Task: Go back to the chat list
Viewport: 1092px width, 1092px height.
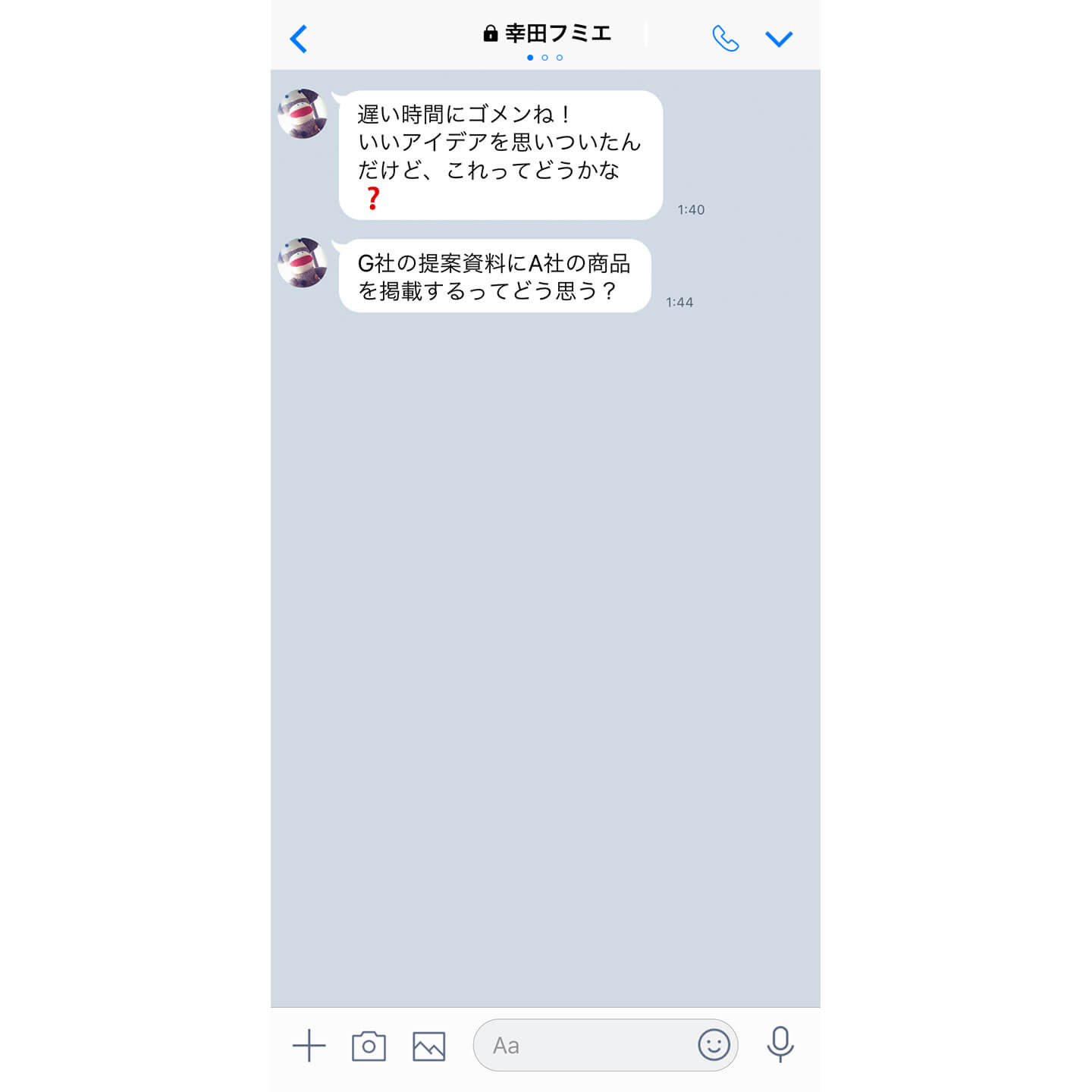Action: point(299,39)
